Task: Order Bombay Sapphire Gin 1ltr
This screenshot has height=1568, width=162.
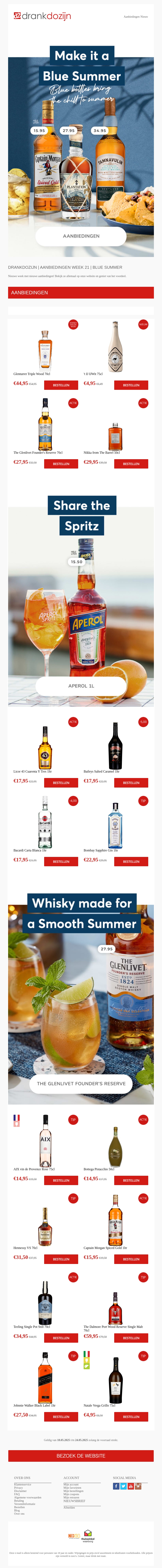Action: pos(131,861)
